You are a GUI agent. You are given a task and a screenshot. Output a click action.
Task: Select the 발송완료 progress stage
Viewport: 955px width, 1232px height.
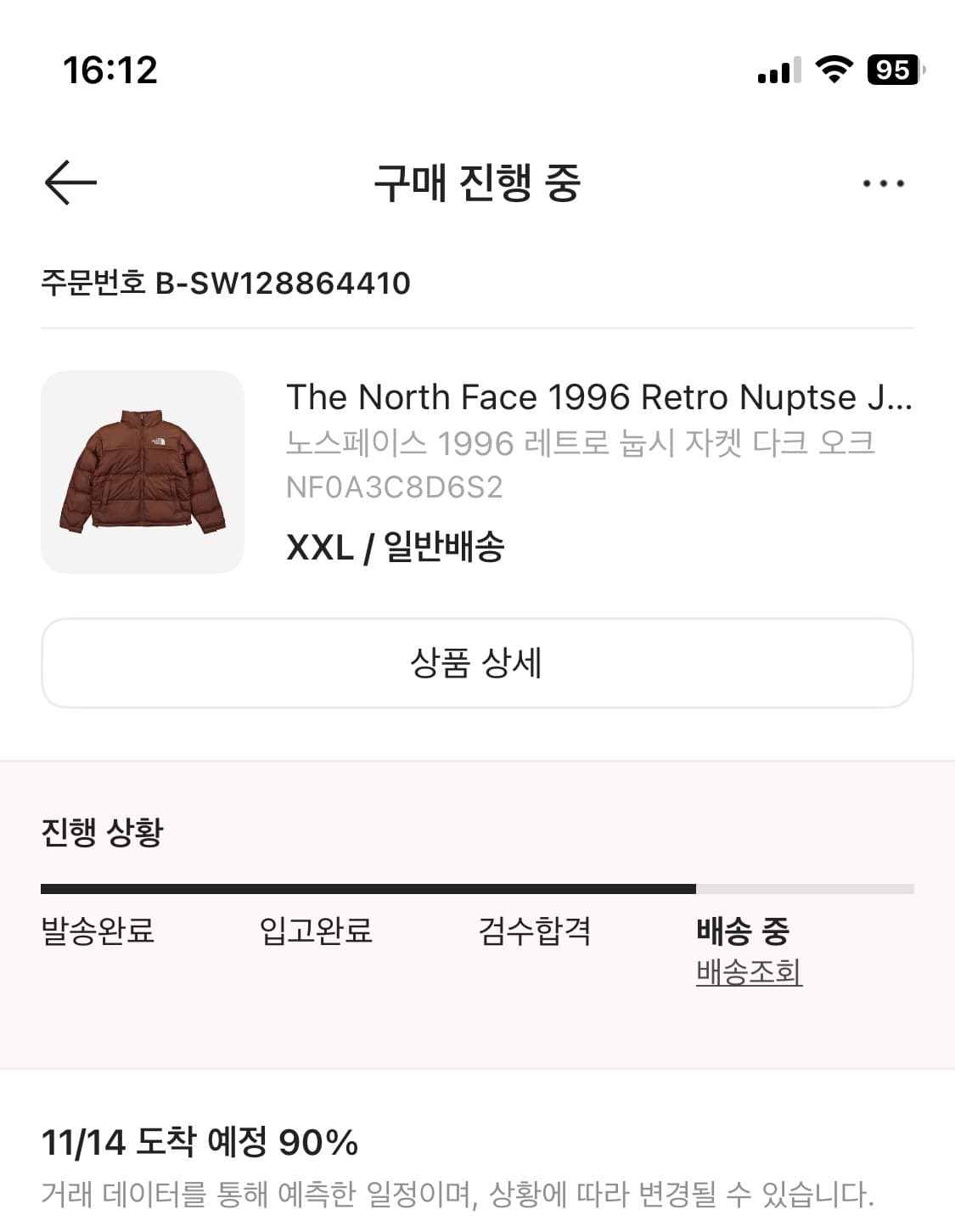pos(98,931)
